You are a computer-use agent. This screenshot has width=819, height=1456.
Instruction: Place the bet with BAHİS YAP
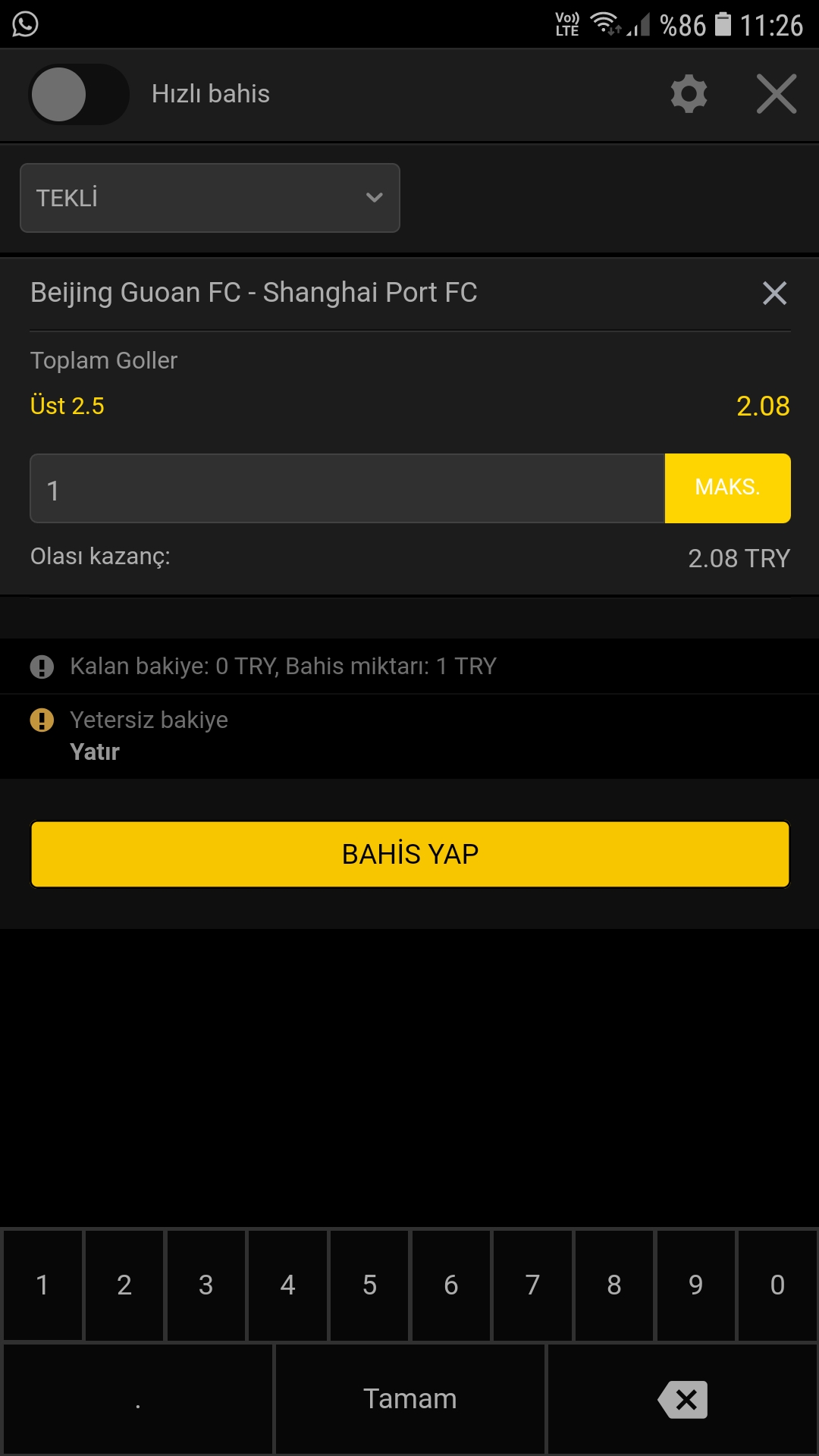pyautogui.click(x=410, y=854)
